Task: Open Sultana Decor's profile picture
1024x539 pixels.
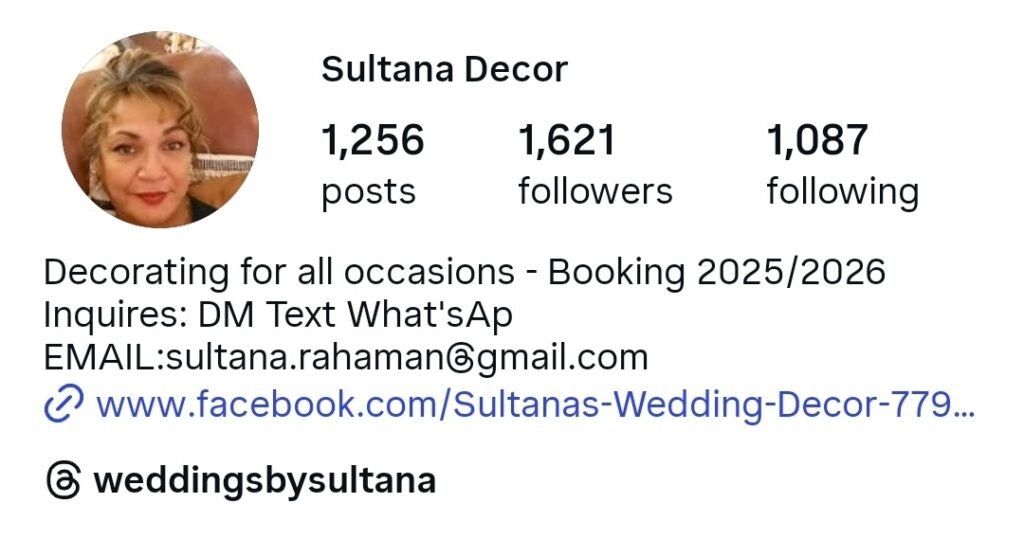Action: point(160,130)
